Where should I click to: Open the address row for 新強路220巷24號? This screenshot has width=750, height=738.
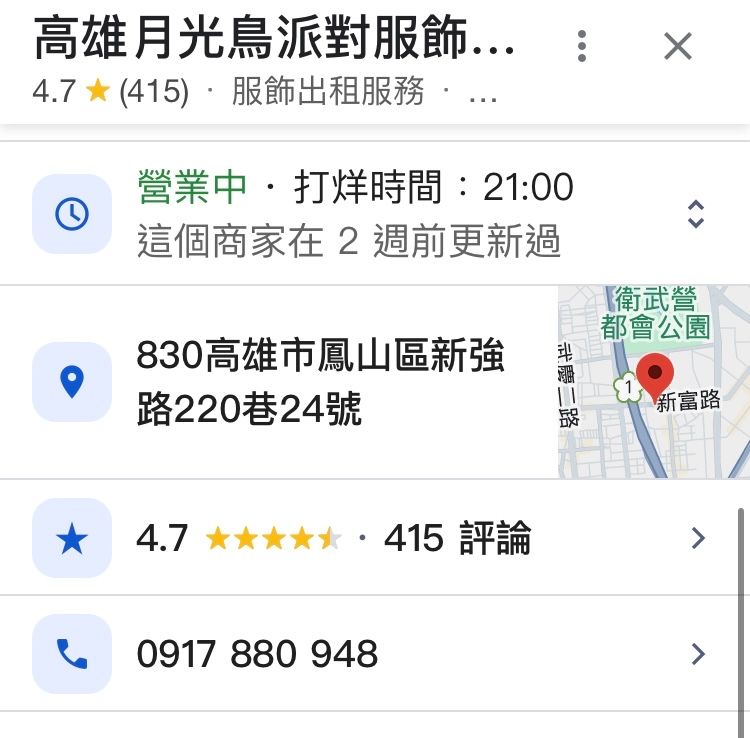click(320, 382)
